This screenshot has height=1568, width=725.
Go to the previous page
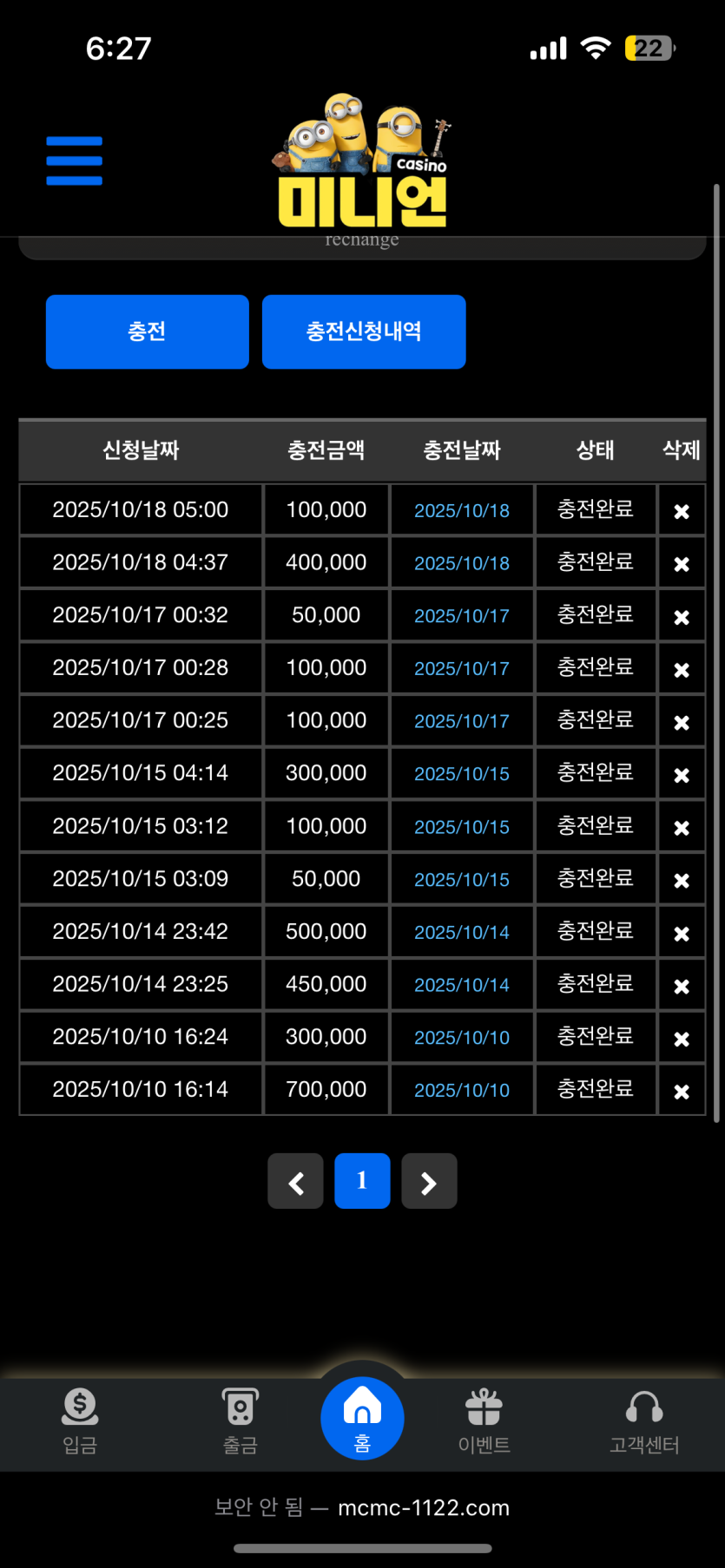pos(295,1181)
